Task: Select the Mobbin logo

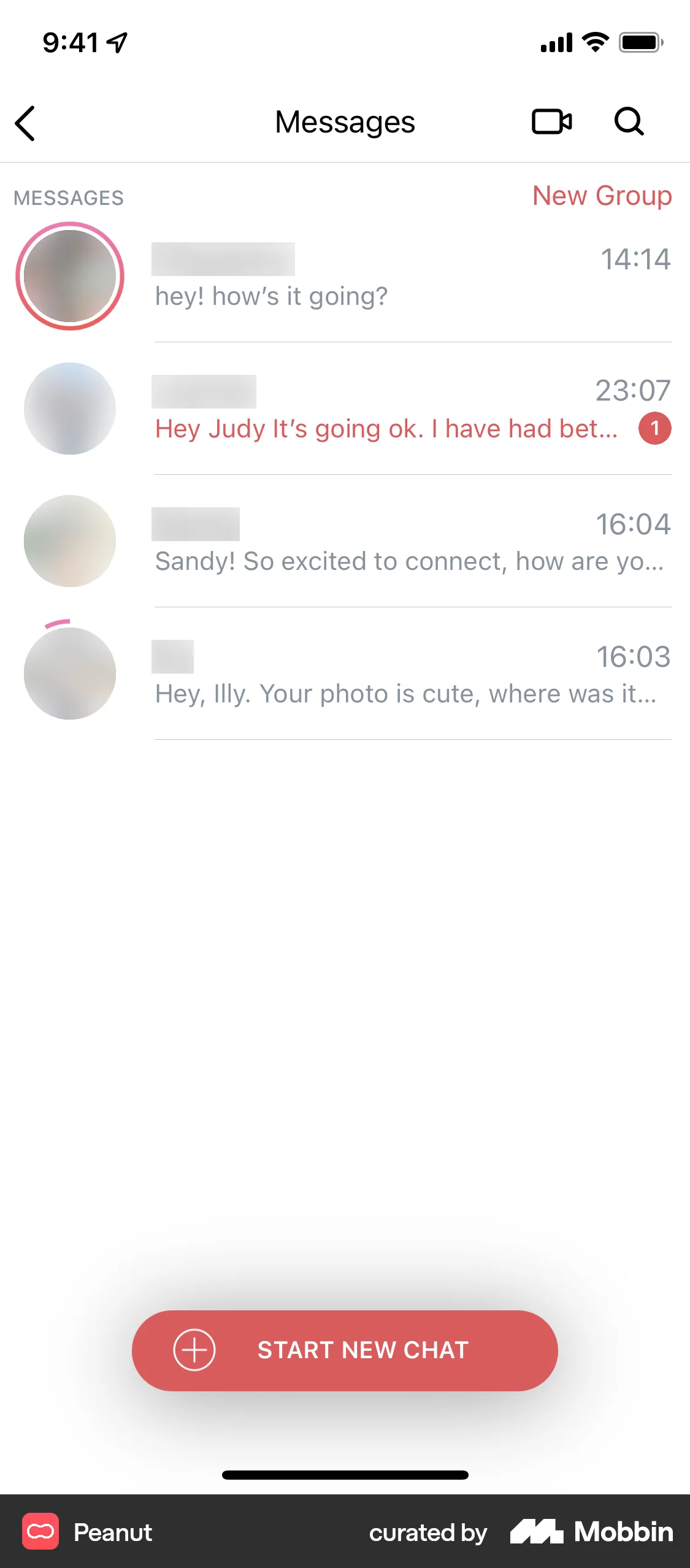Action: 591,1532
